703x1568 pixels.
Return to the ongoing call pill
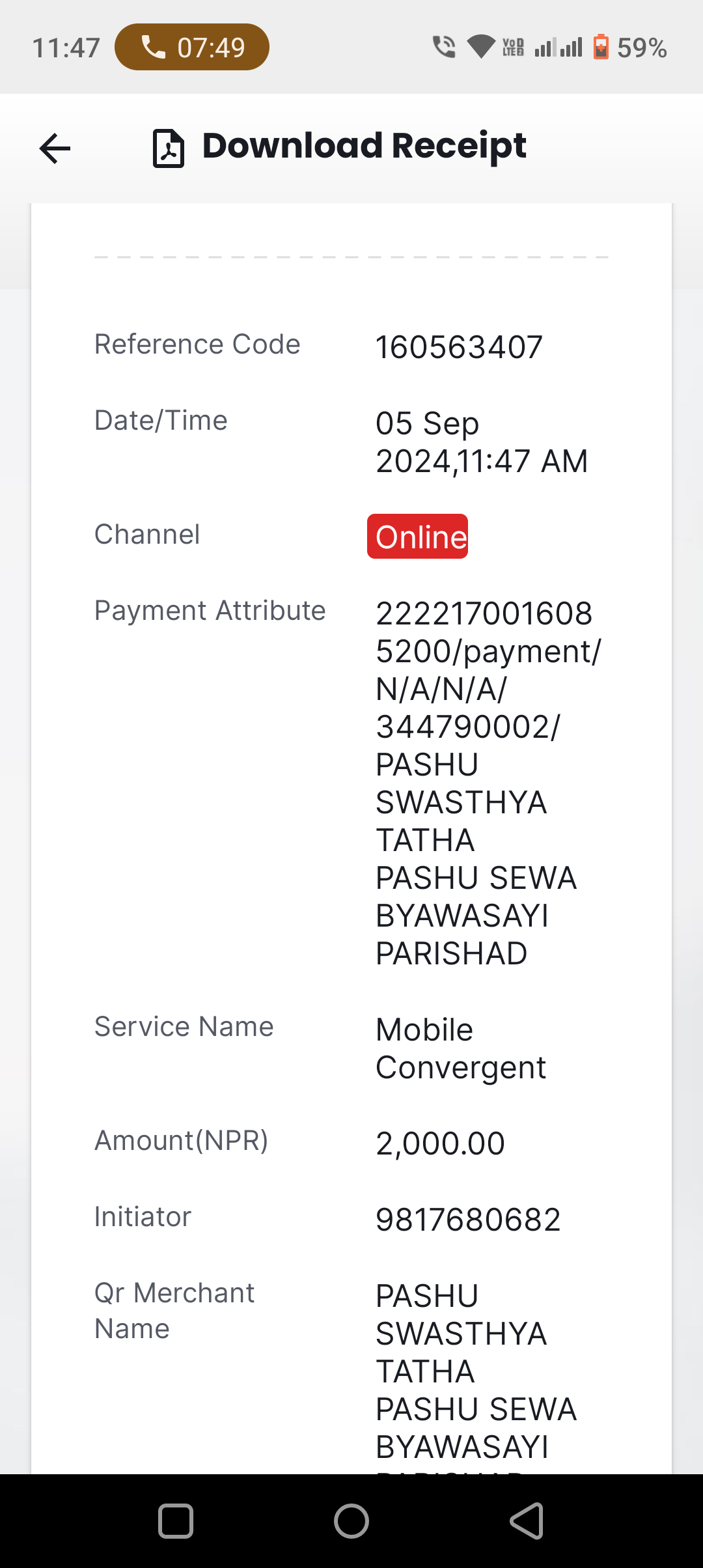tap(192, 47)
